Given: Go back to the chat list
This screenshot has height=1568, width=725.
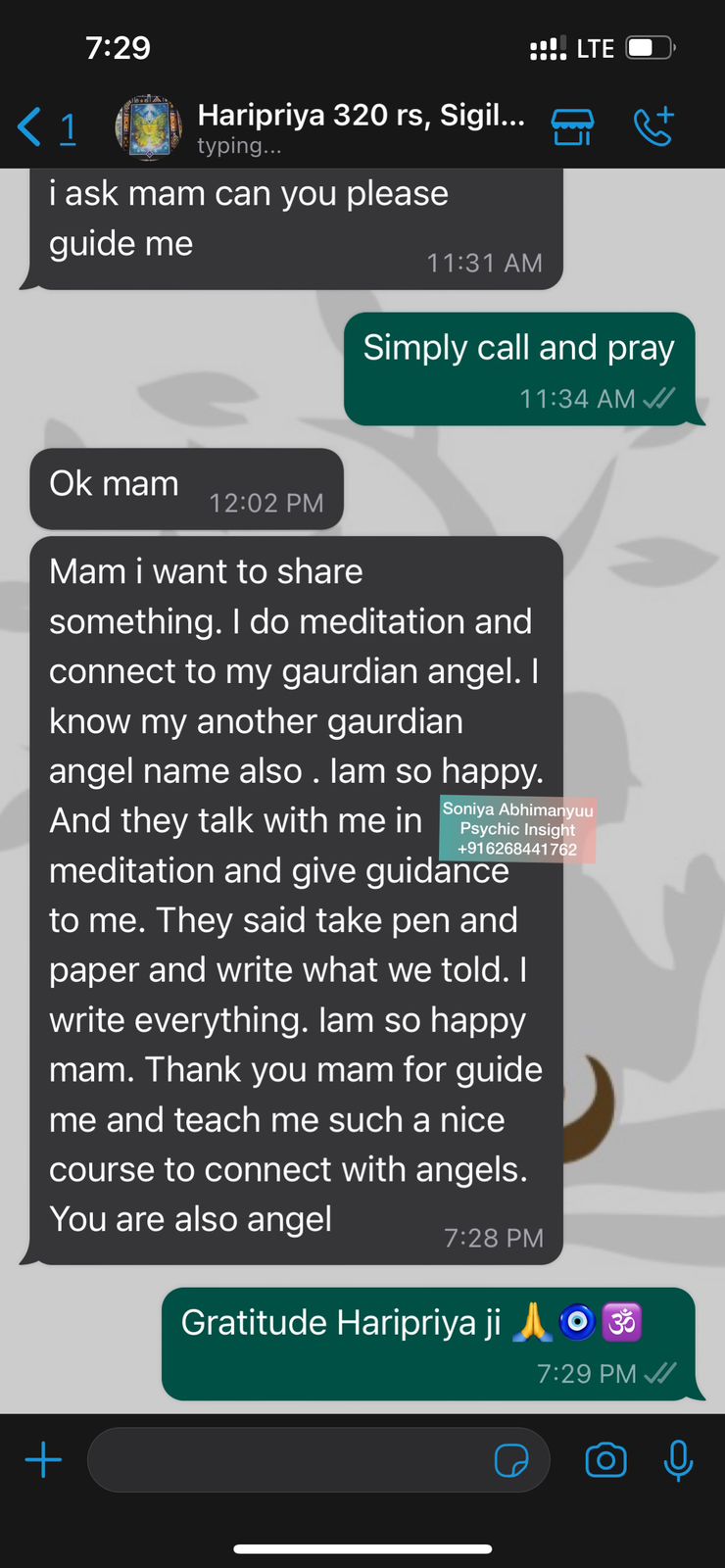Looking at the screenshot, I should pyautogui.click(x=31, y=127).
